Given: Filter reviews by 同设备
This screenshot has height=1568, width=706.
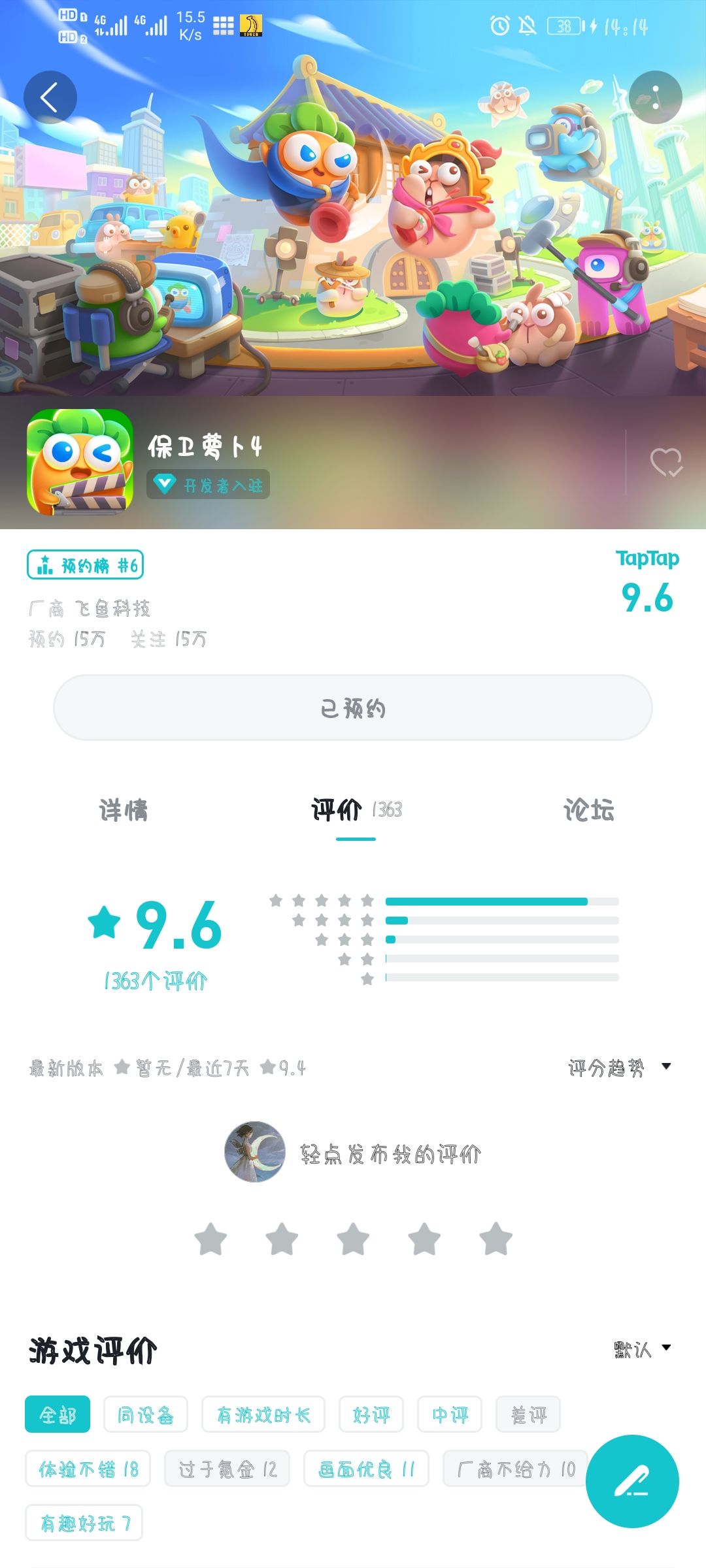Looking at the screenshot, I should click(x=146, y=1414).
